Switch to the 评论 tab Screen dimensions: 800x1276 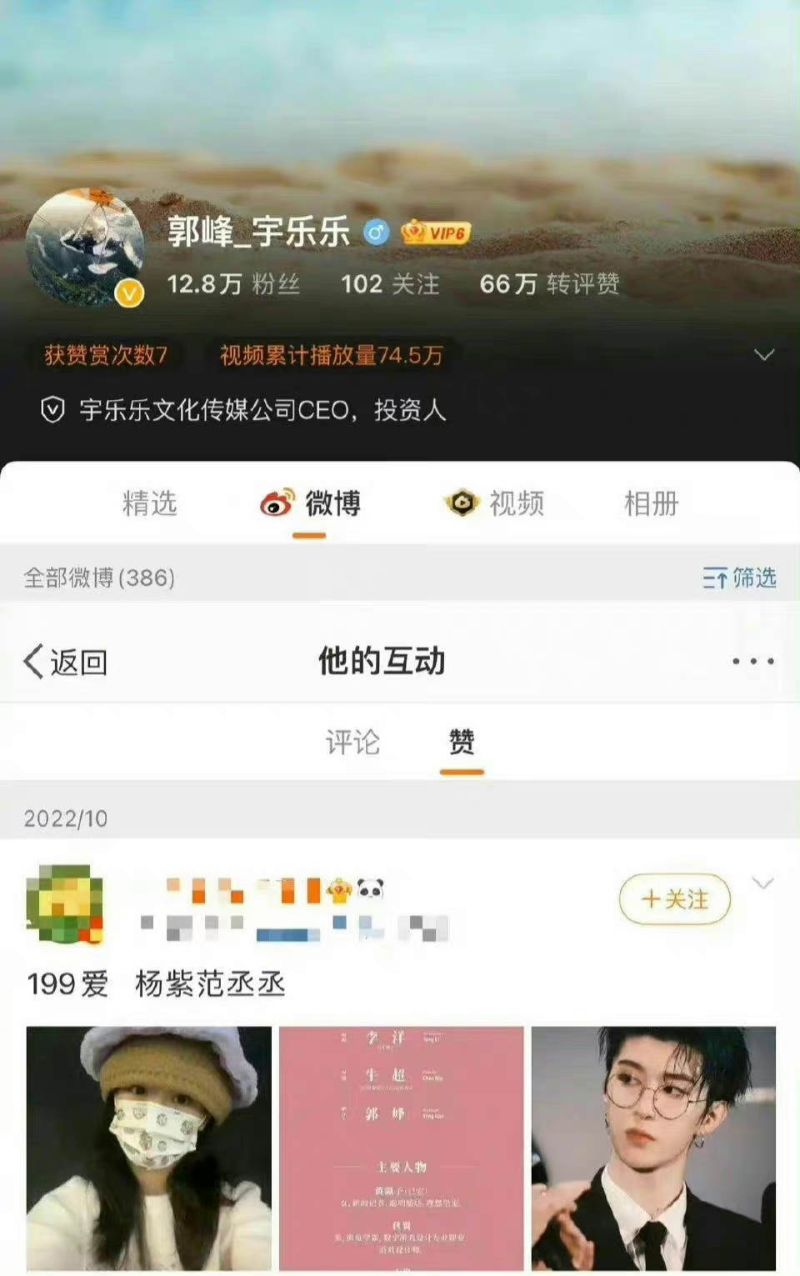[353, 742]
